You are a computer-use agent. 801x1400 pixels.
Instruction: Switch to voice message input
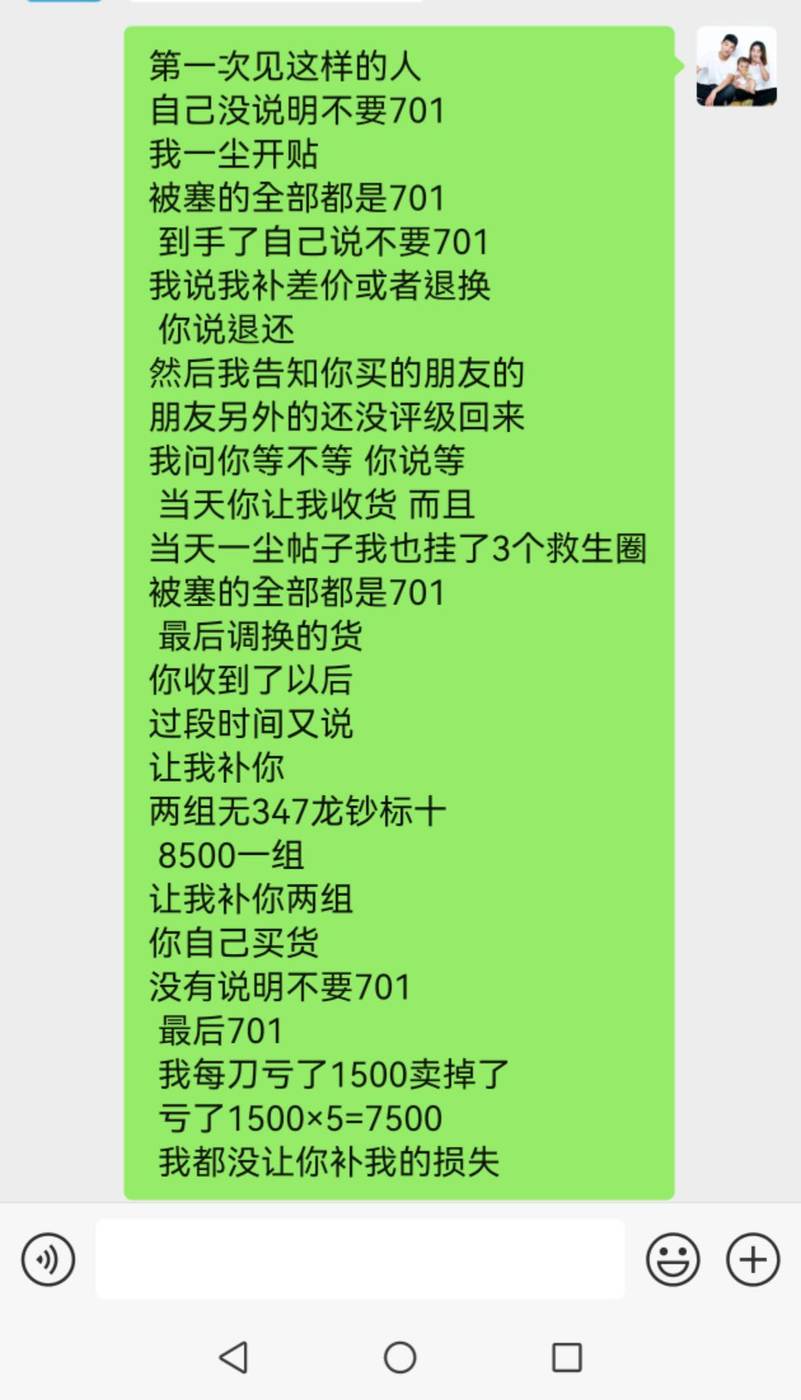point(48,1259)
